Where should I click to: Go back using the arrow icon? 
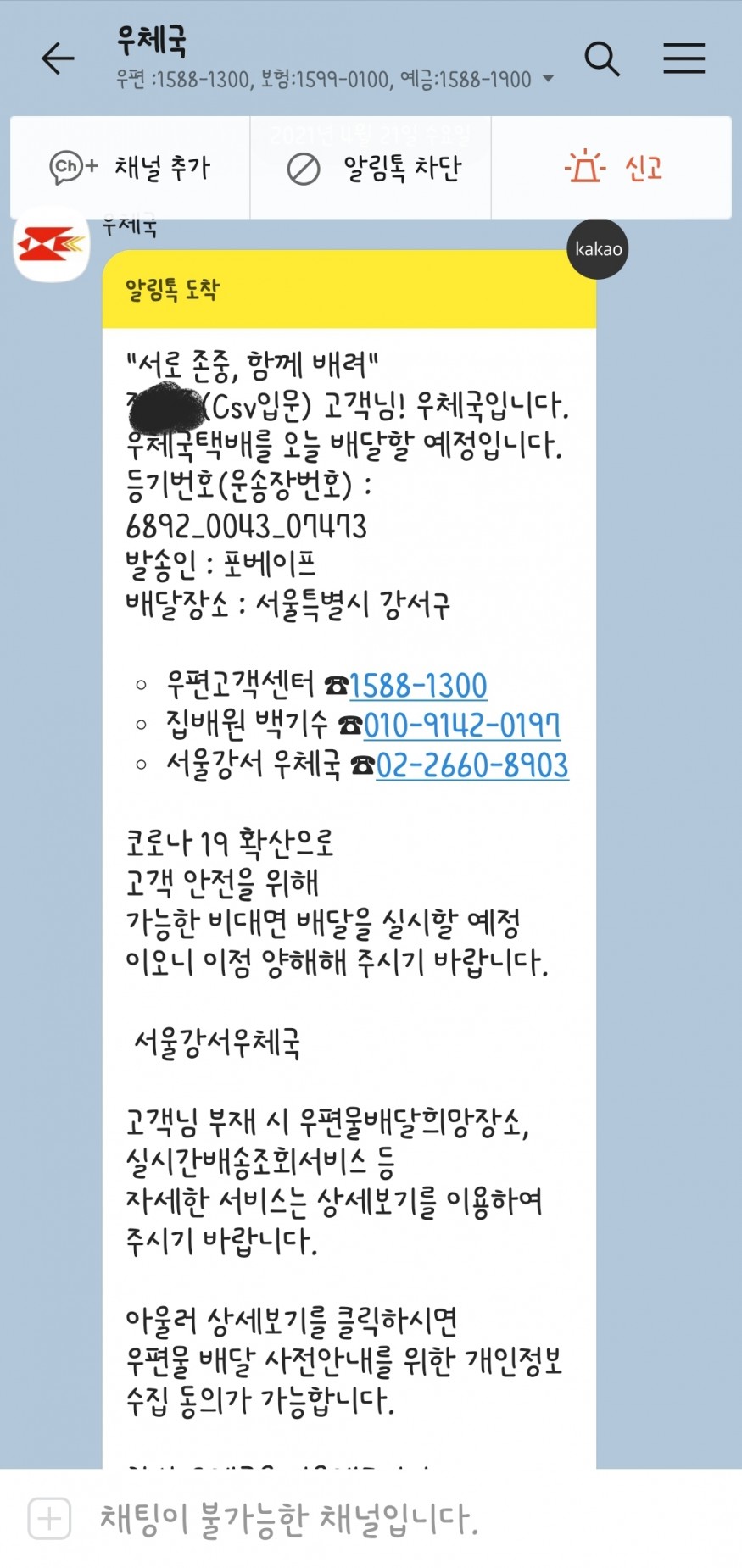click(x=58, y=58)
